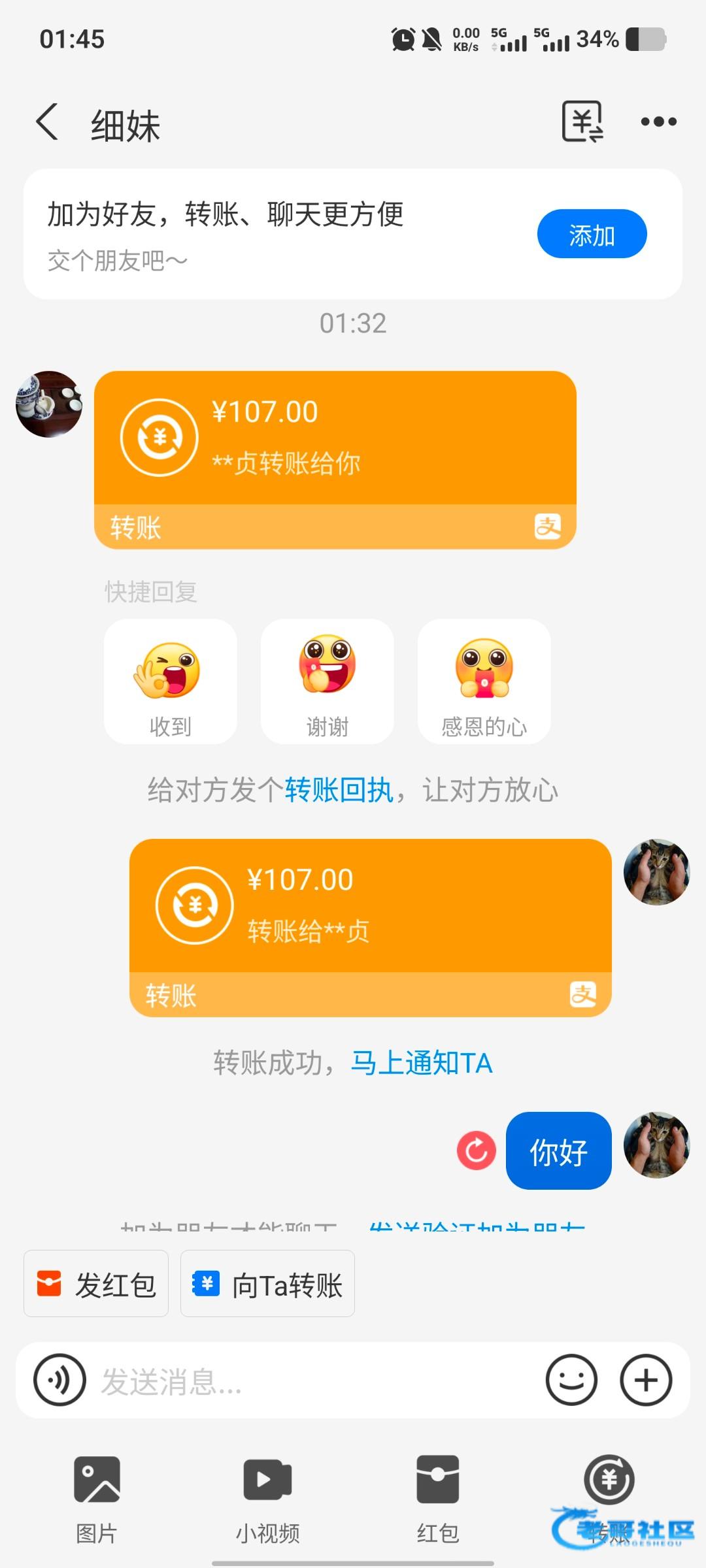The height and width of the screenshot is (1568, 706).
Task: Switch to voice input
Action: point(60,1380)
